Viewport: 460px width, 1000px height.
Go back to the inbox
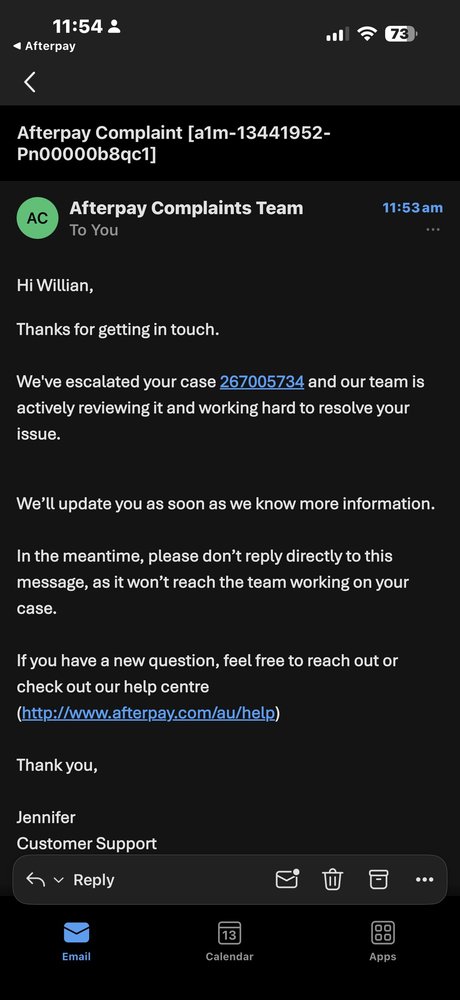pos(29,82)
